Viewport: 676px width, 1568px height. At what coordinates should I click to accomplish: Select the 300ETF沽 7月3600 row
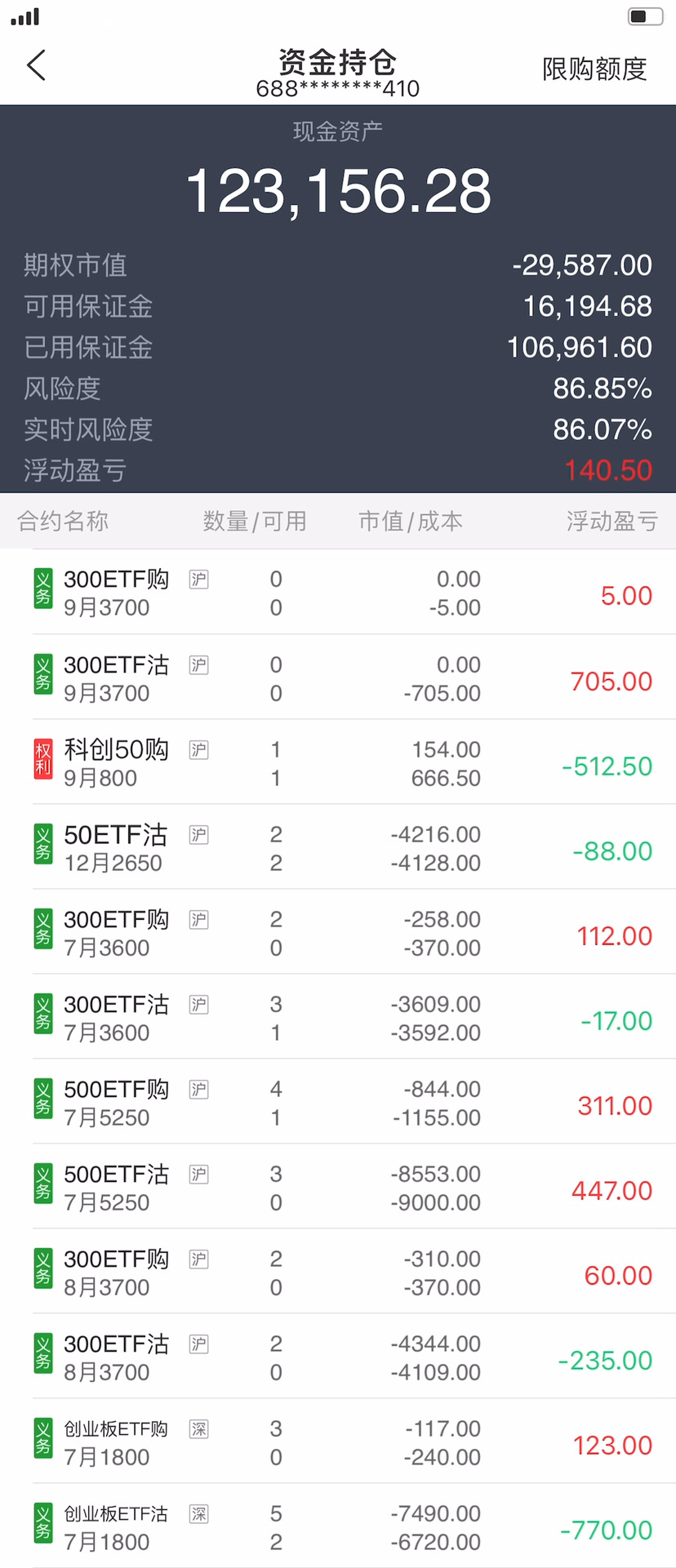pyautogui.click(x=338, y=1018)
